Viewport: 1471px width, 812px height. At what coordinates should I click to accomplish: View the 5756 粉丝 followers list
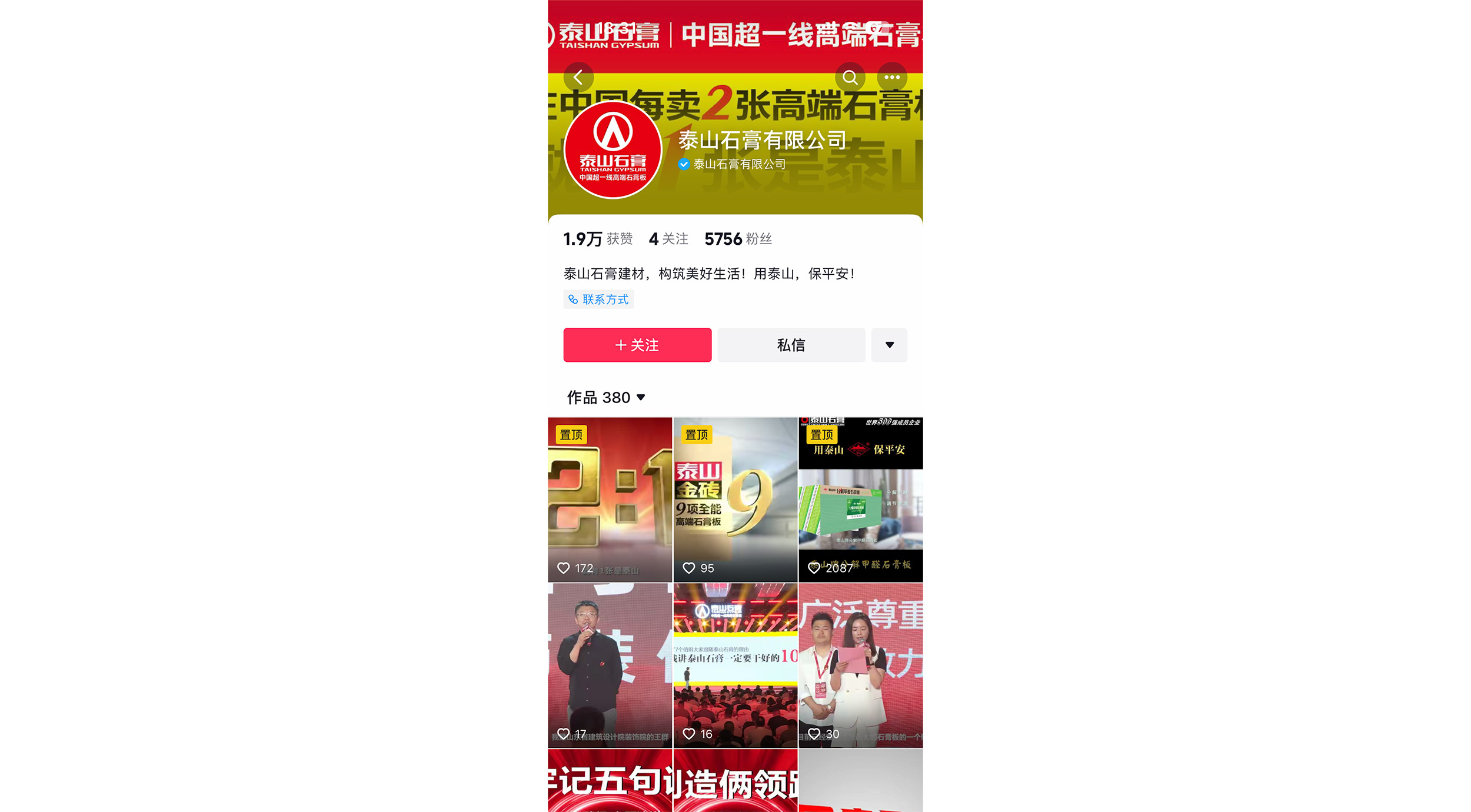click(738, 239)
